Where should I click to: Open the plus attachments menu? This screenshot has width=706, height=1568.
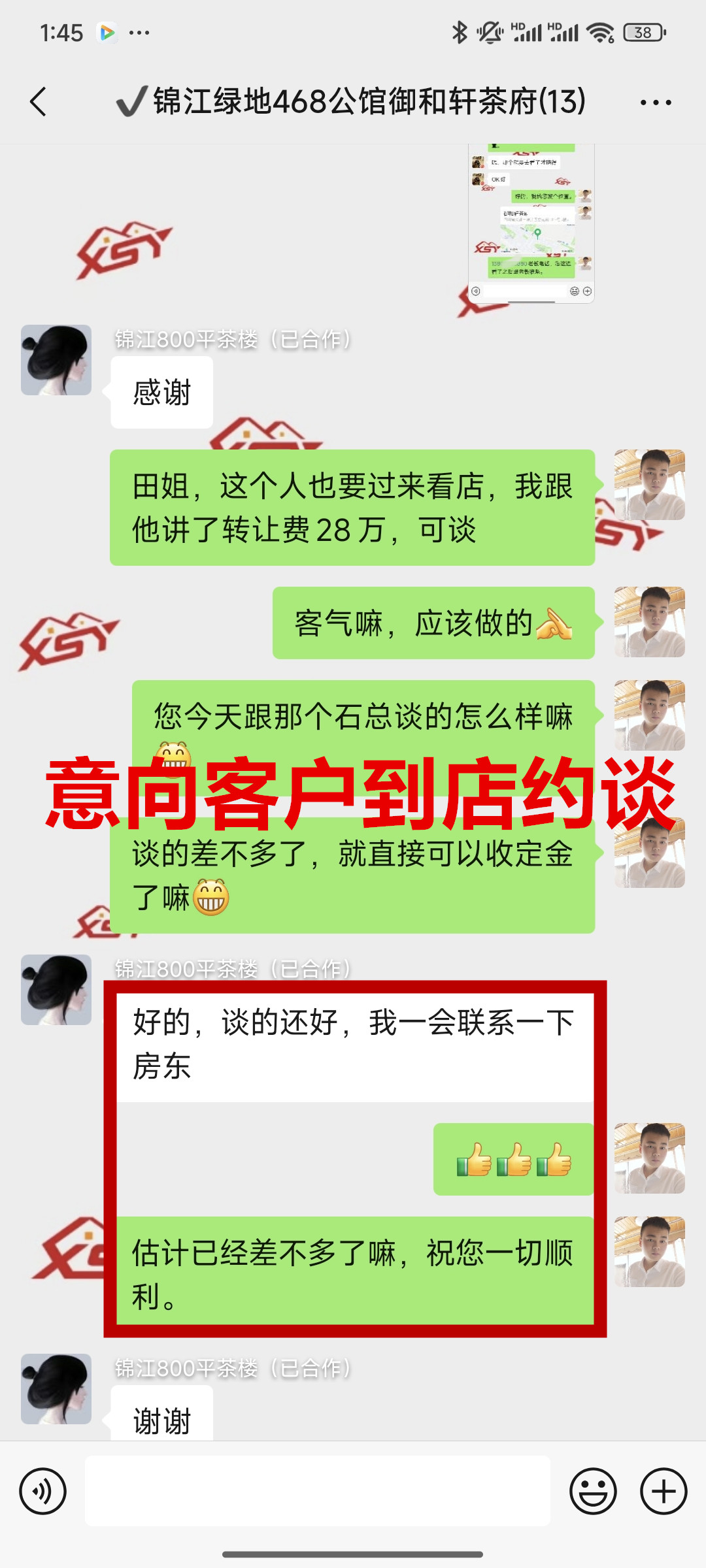tap(664, 1491)
